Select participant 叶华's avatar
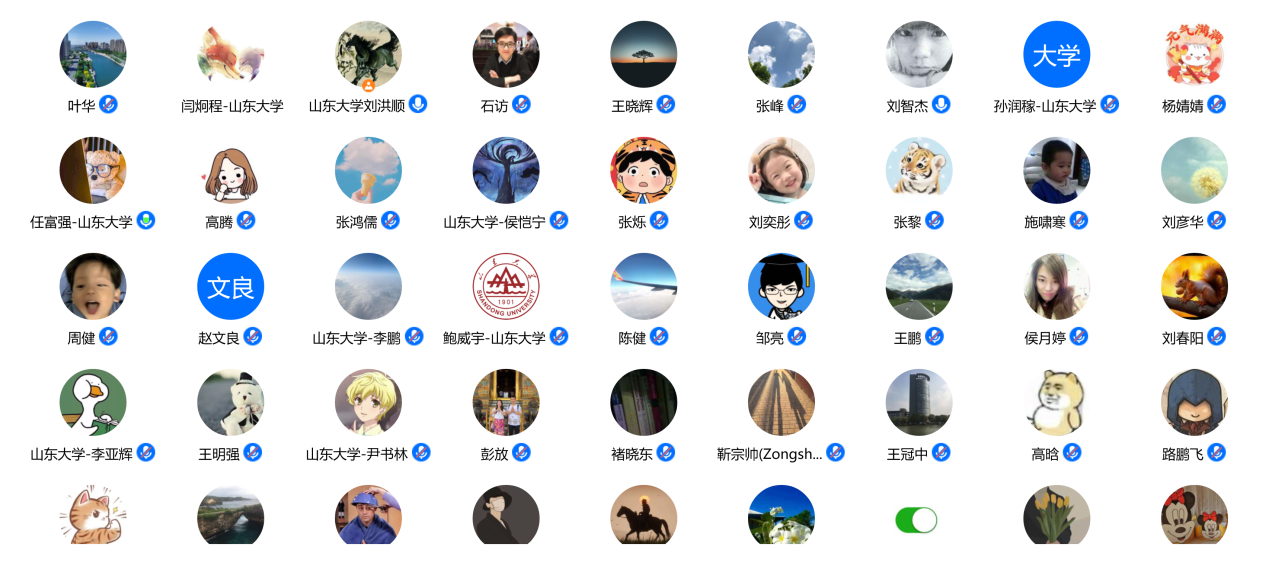Viewport: 1269px width, 582px height. (93, 55)
